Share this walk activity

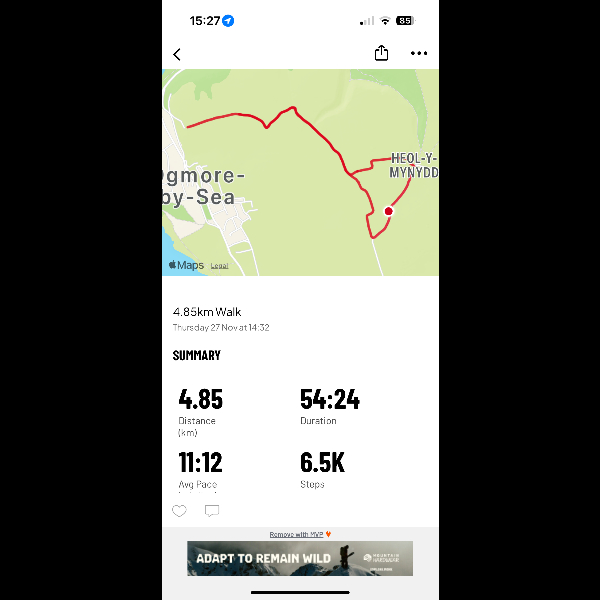(381, 54)
